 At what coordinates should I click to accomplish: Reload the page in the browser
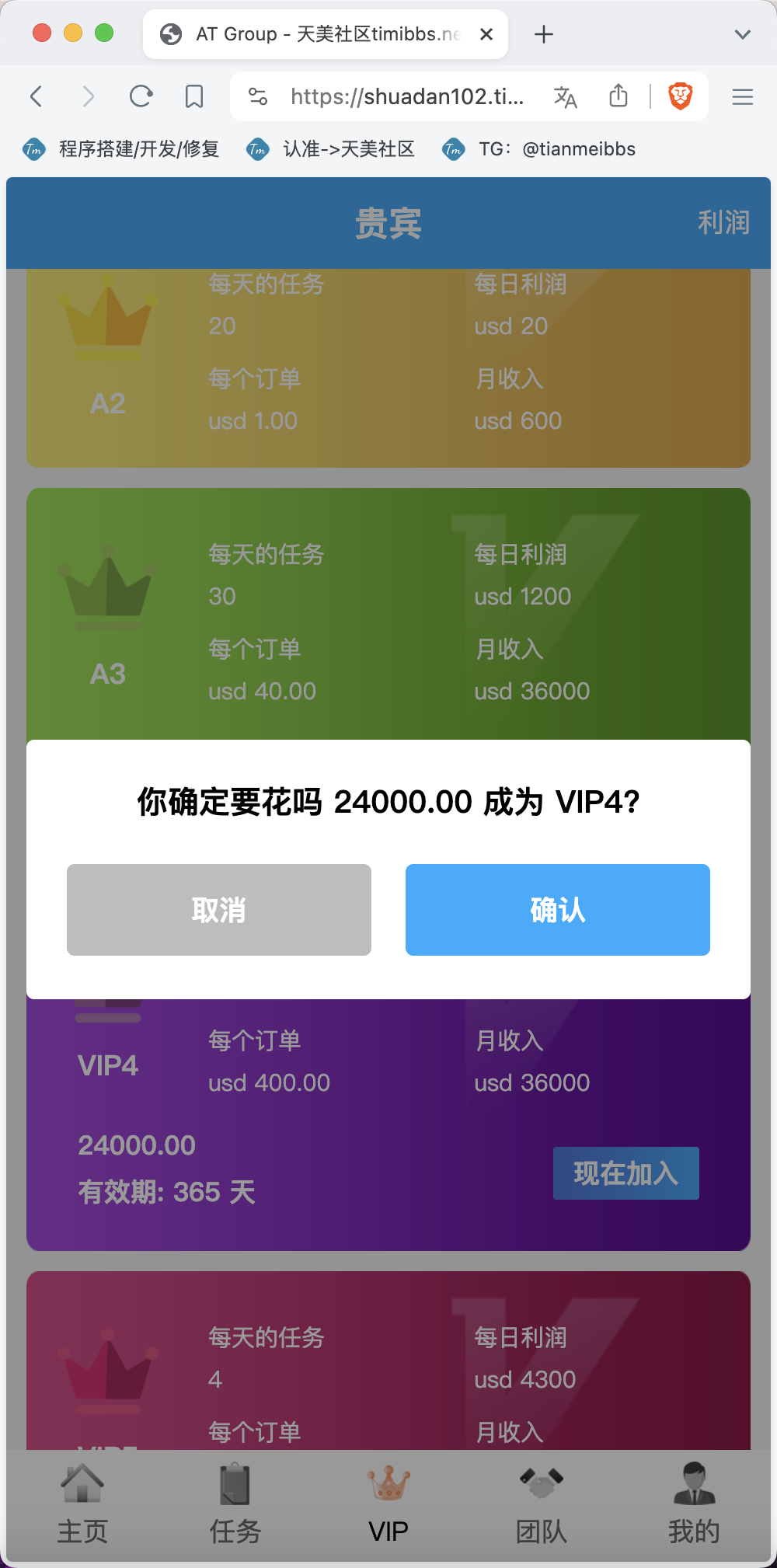click(x=141, y=96)
